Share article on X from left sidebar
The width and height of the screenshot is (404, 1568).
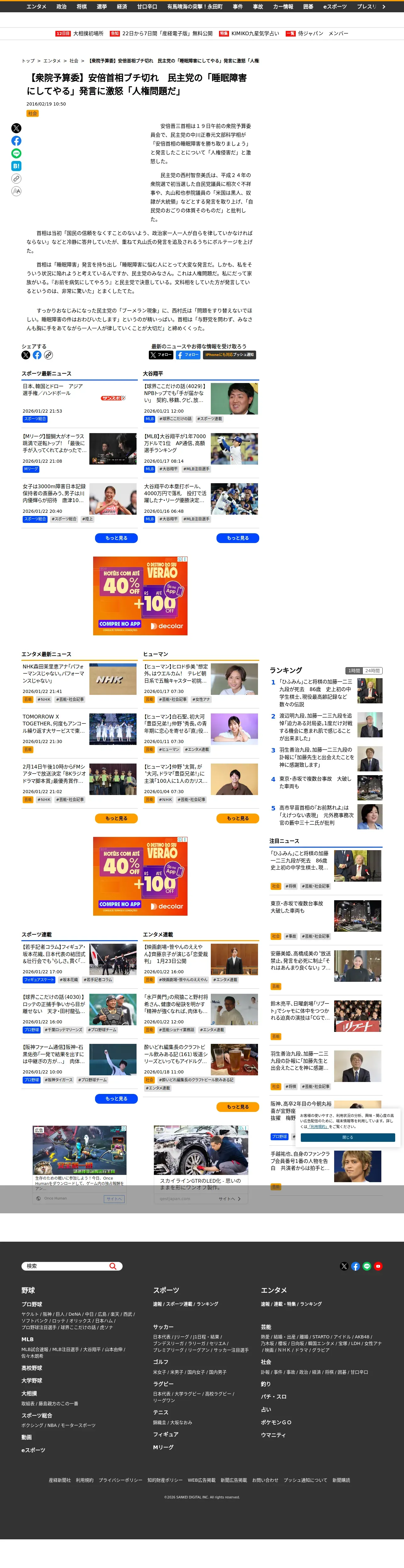(16, 128)
